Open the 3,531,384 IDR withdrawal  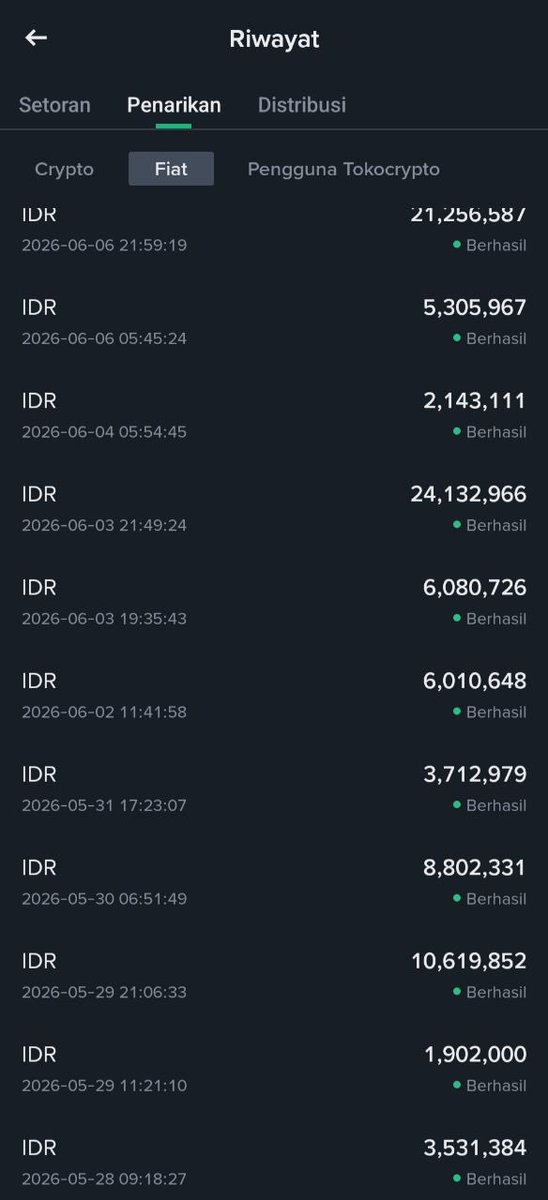click(x=274, y=1160)
